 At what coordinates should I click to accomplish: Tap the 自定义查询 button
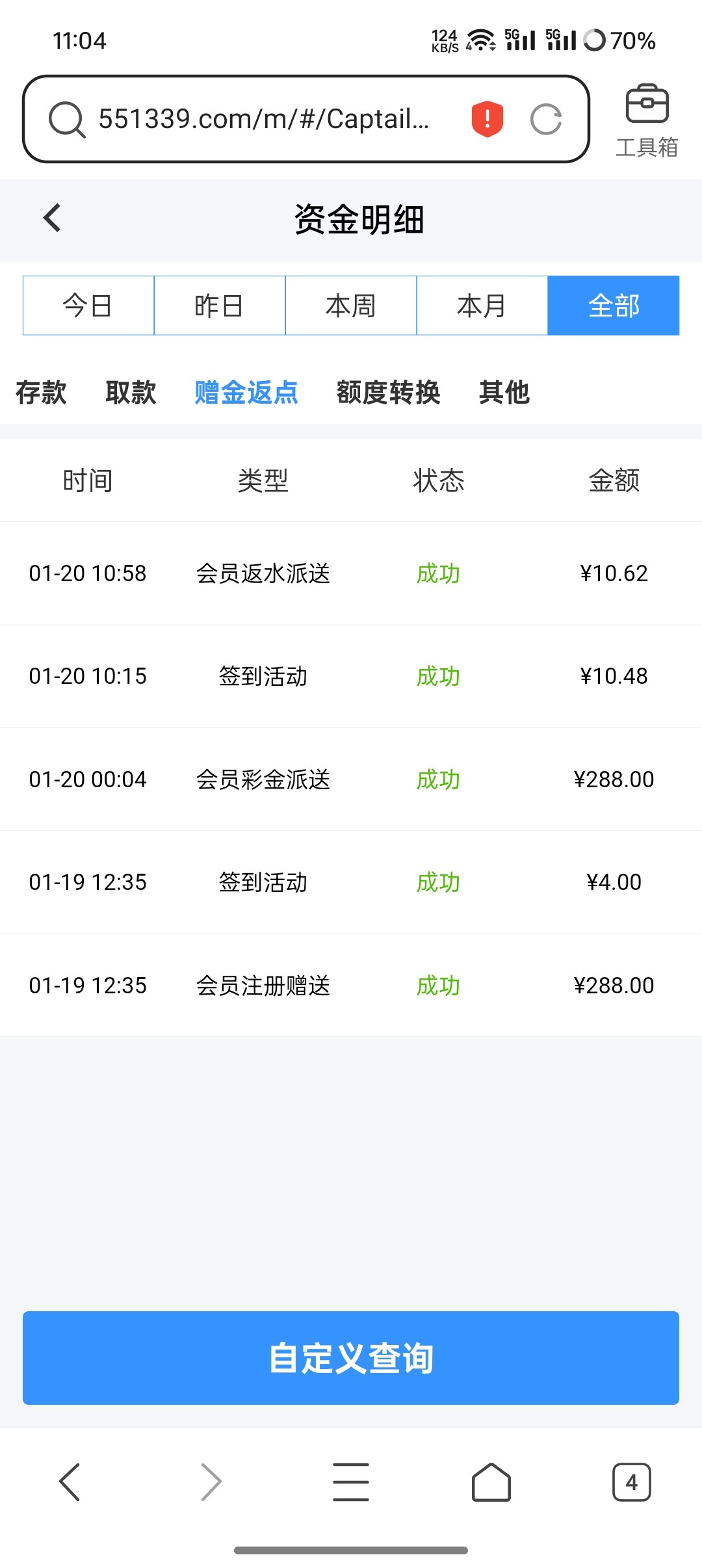point(351,1358)
